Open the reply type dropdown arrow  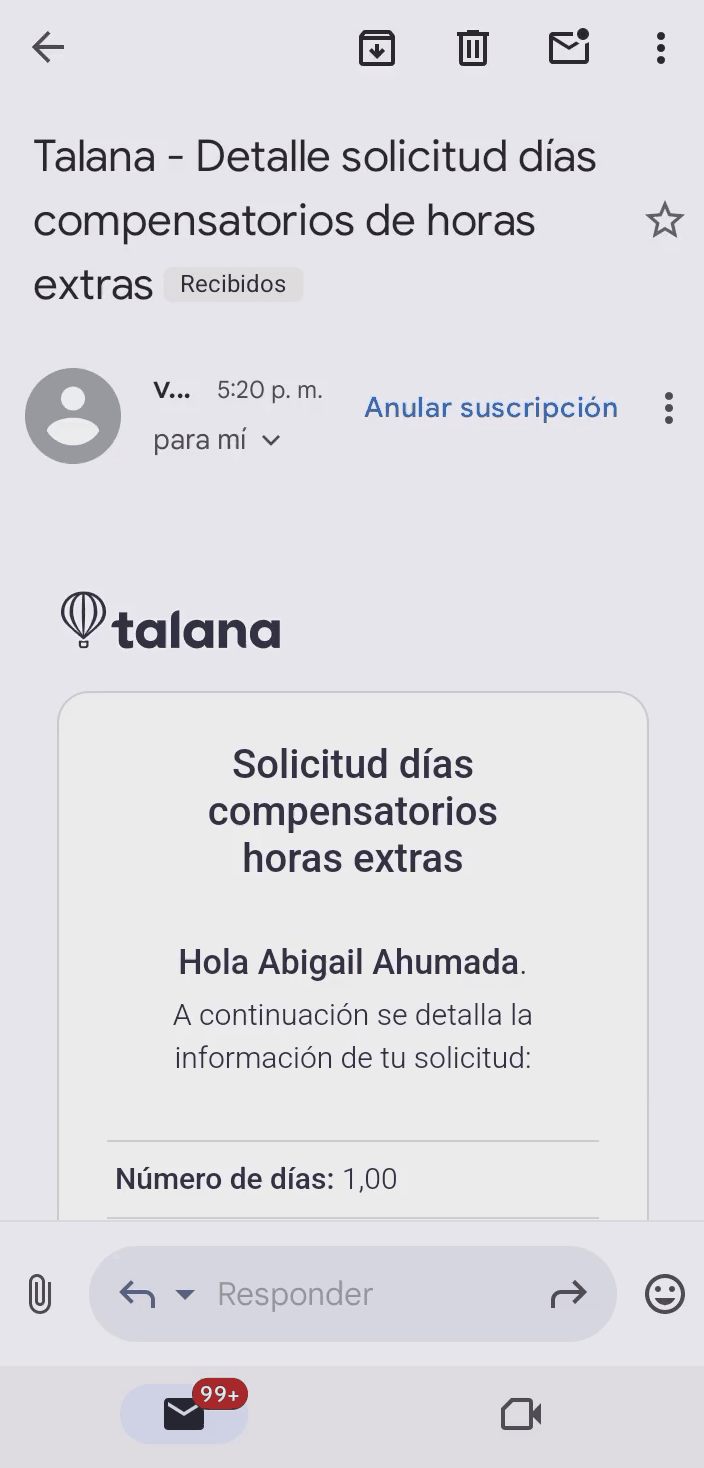[185, 1294]
